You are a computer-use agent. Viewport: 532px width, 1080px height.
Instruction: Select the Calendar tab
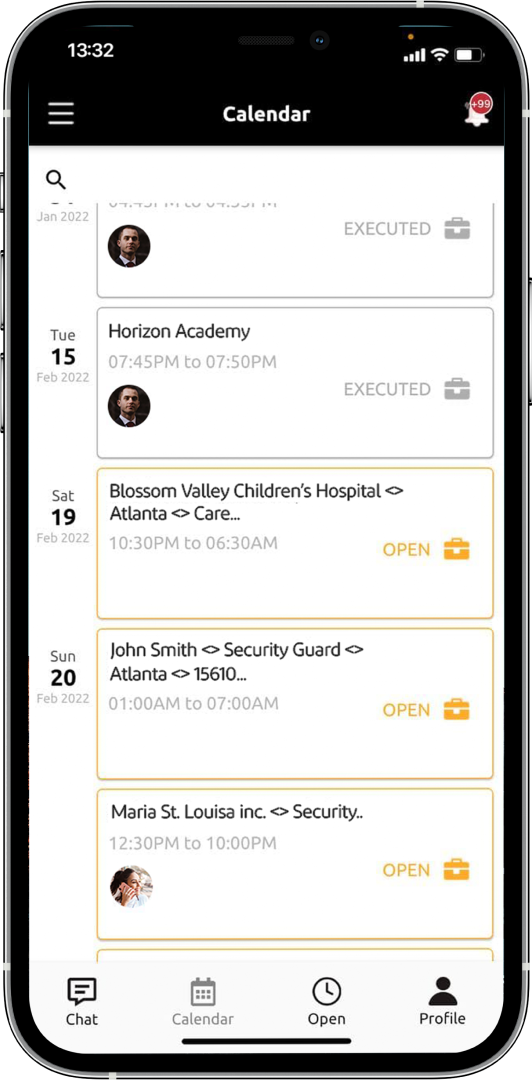pos(203,1001)
